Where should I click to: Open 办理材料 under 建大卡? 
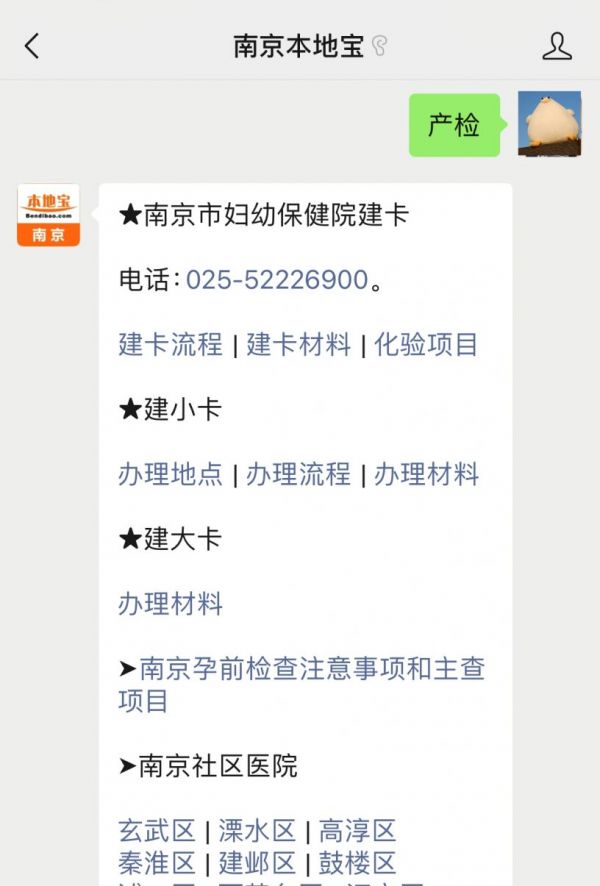point(170,604)
